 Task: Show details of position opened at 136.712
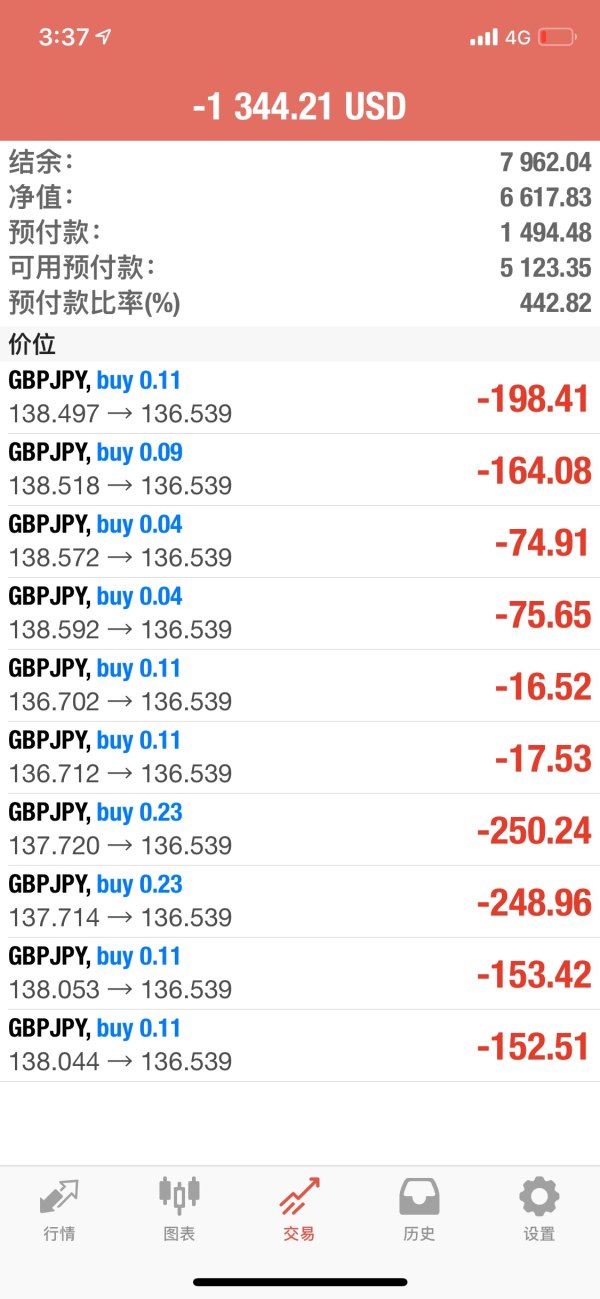[x=300, y=757]
